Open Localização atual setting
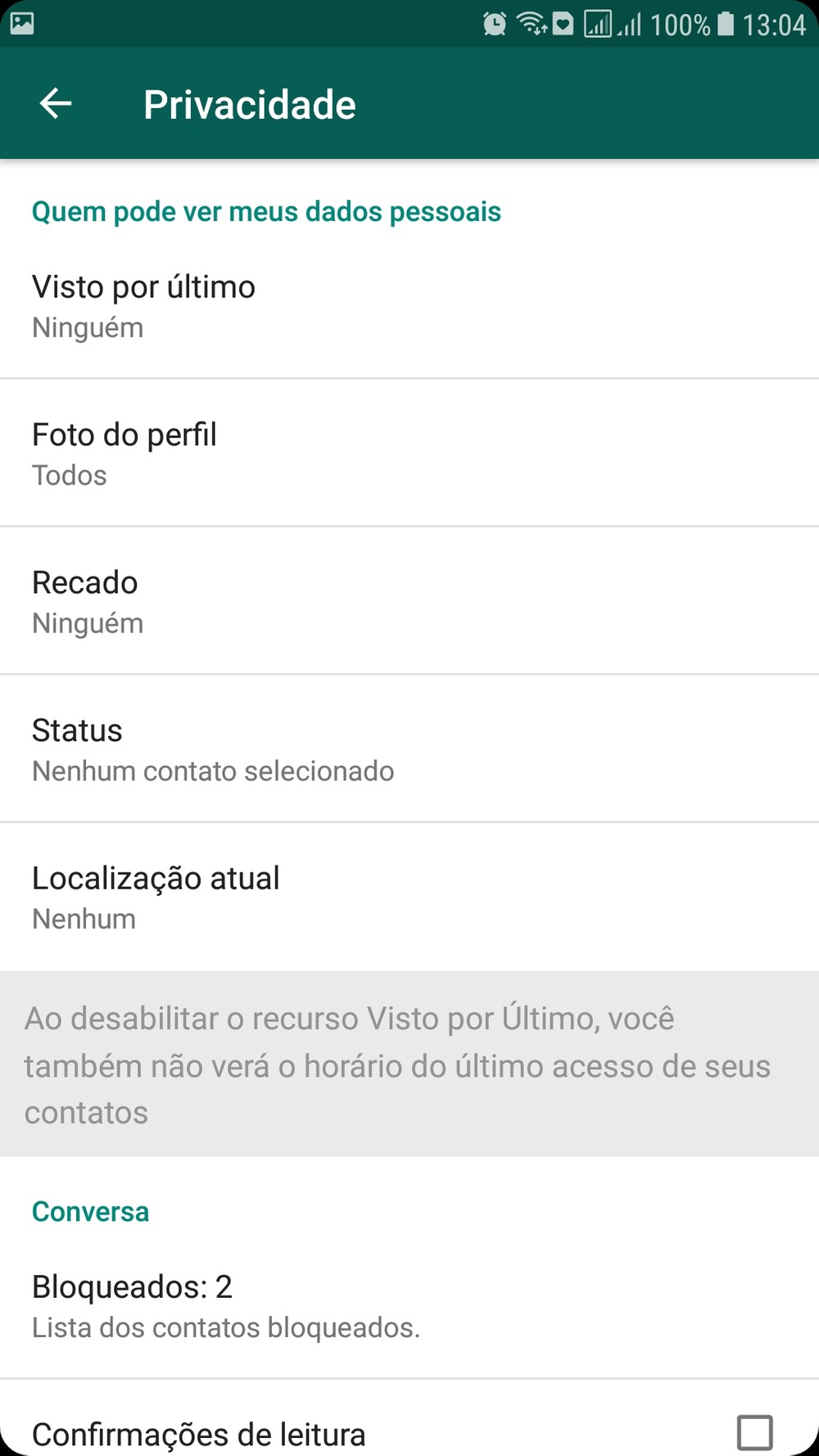 click(409, 897)
